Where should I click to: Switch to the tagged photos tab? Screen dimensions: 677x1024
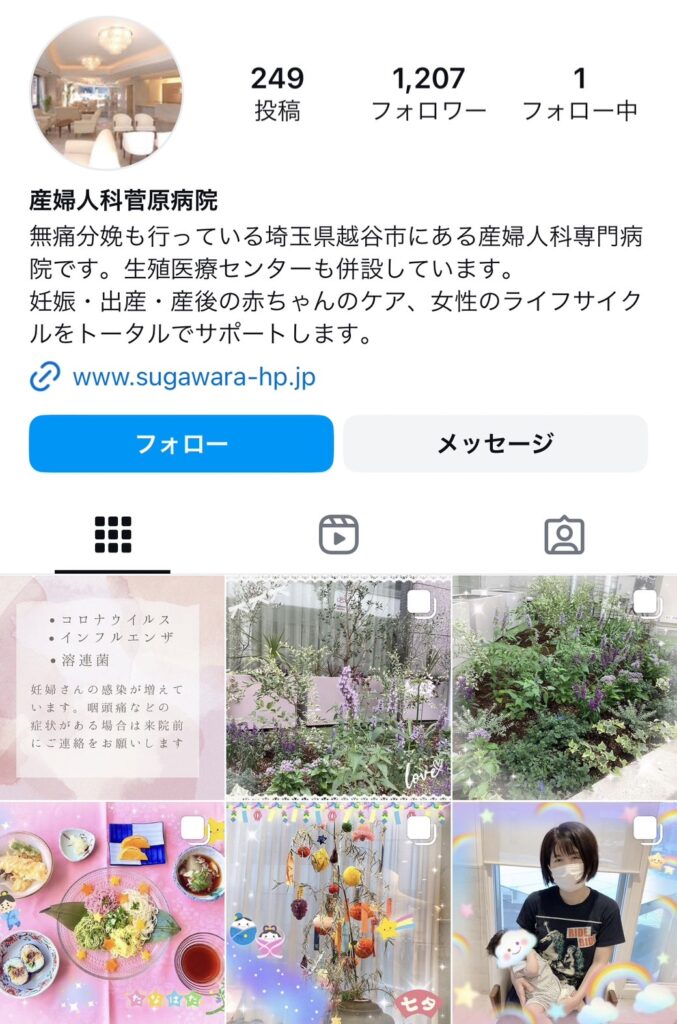click(564, 535)
